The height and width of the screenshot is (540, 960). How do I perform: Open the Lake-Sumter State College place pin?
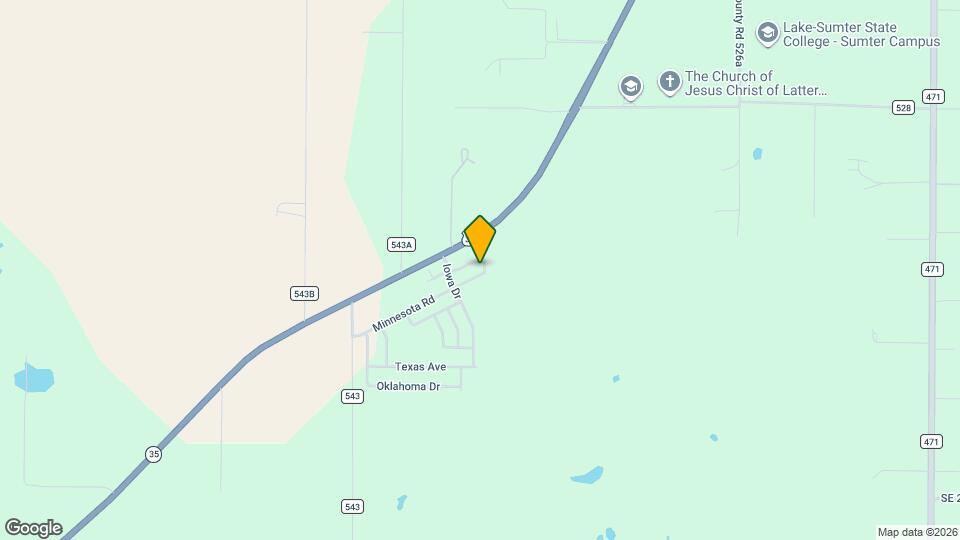click(767, 34)
